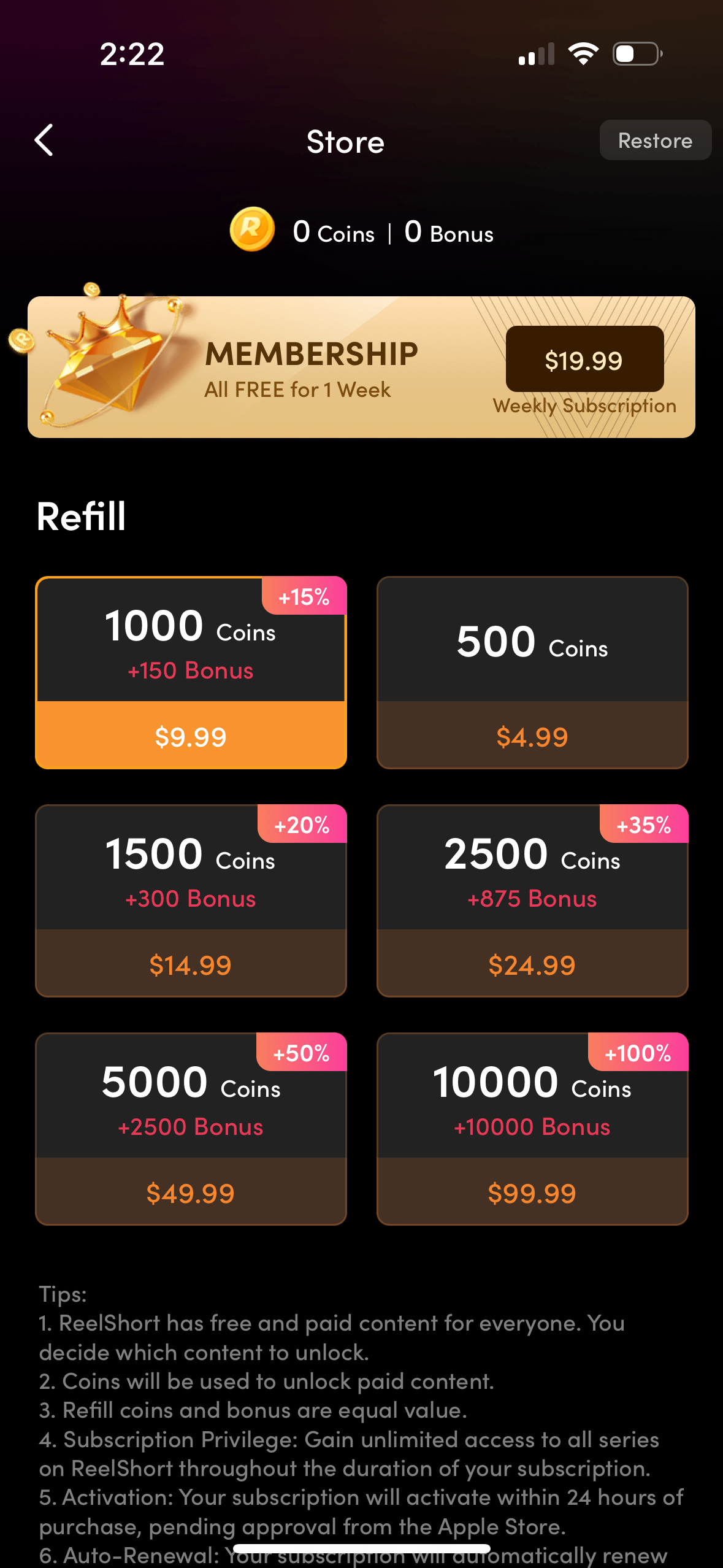Tap the gold coin icon beside coin balance
This screenshot has height=1568, width=723.
click(252, 232)
